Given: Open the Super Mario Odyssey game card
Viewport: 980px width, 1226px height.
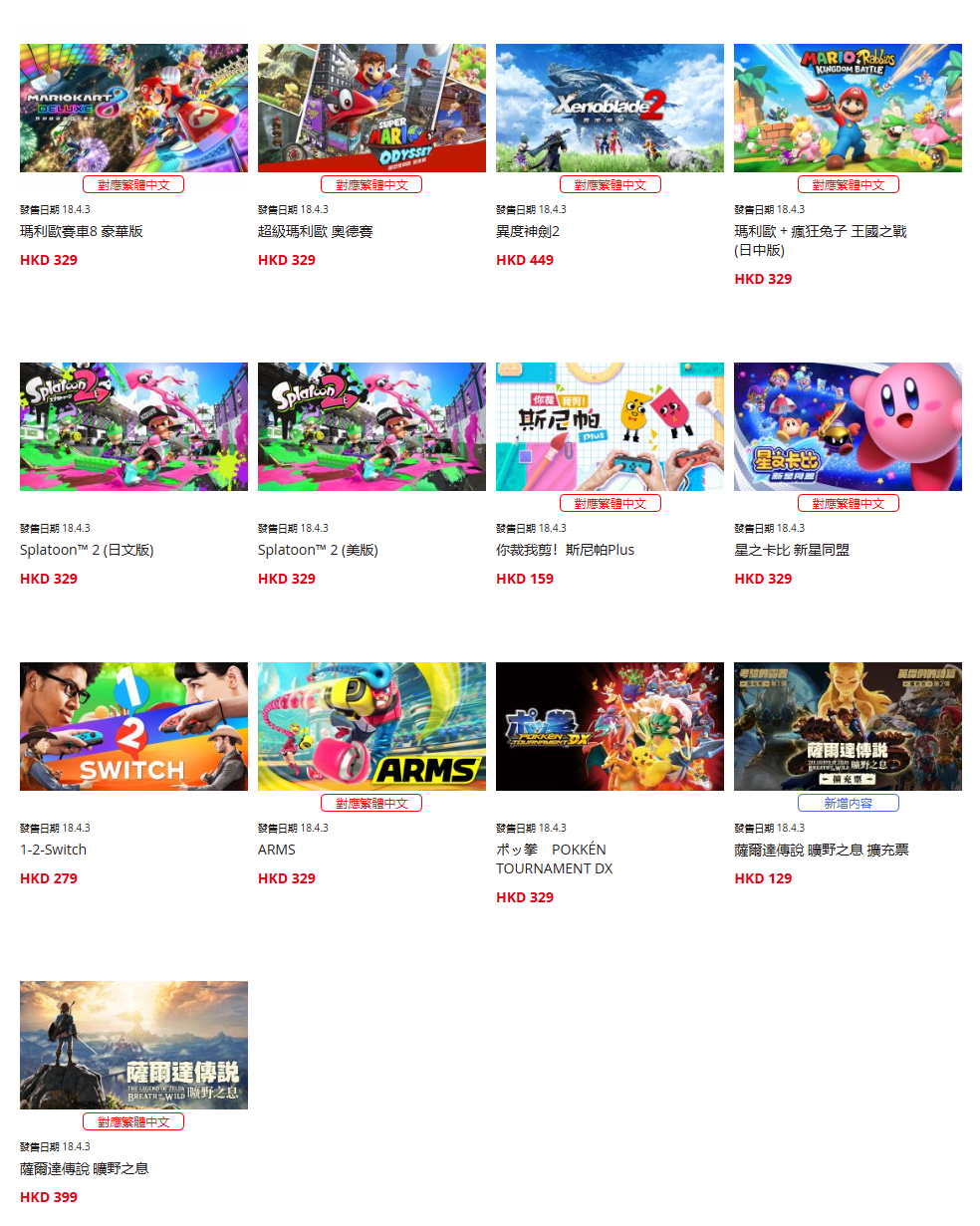Looking at the screenshot, I should [x=371, y=108].
